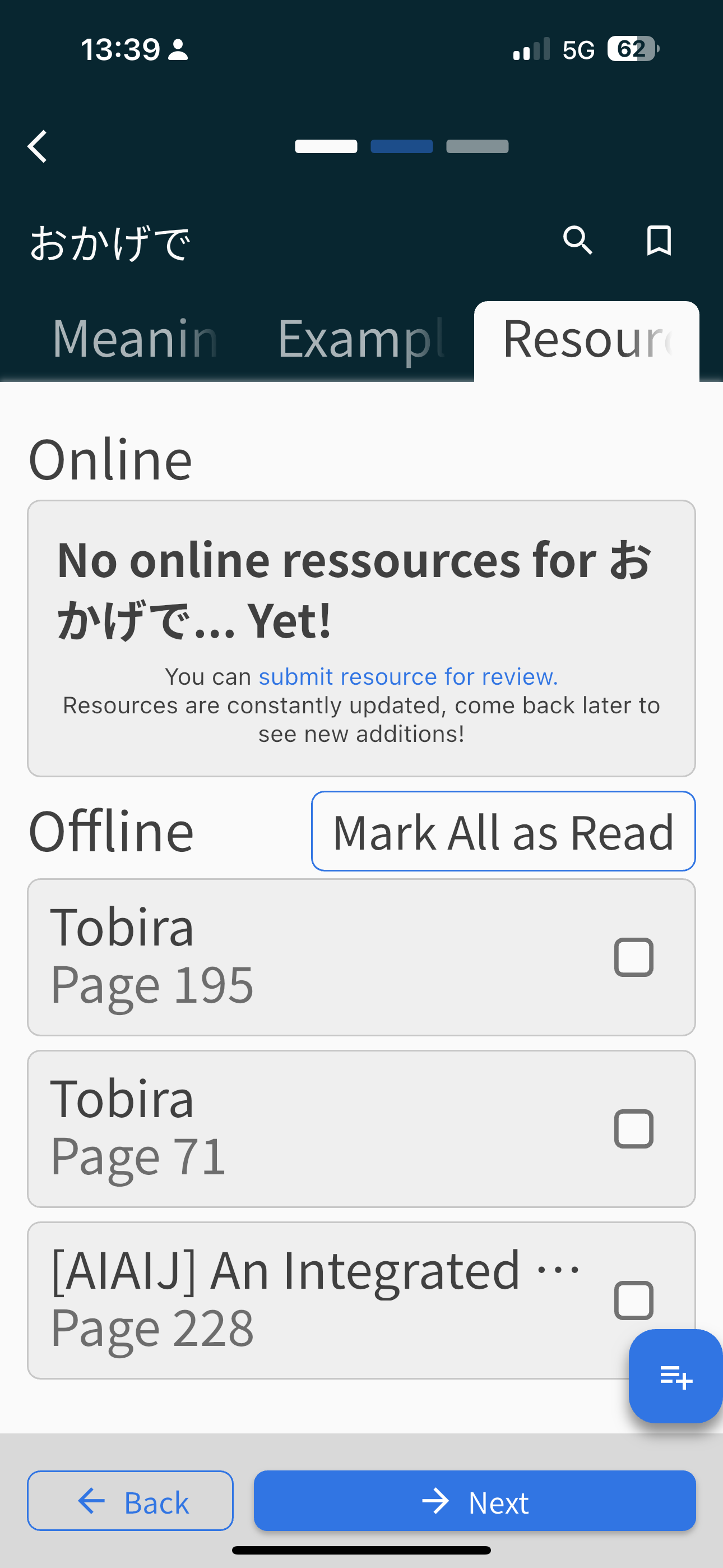
Task: Bookmark the grammar point おかげで
Action: (x=659, y=241)
